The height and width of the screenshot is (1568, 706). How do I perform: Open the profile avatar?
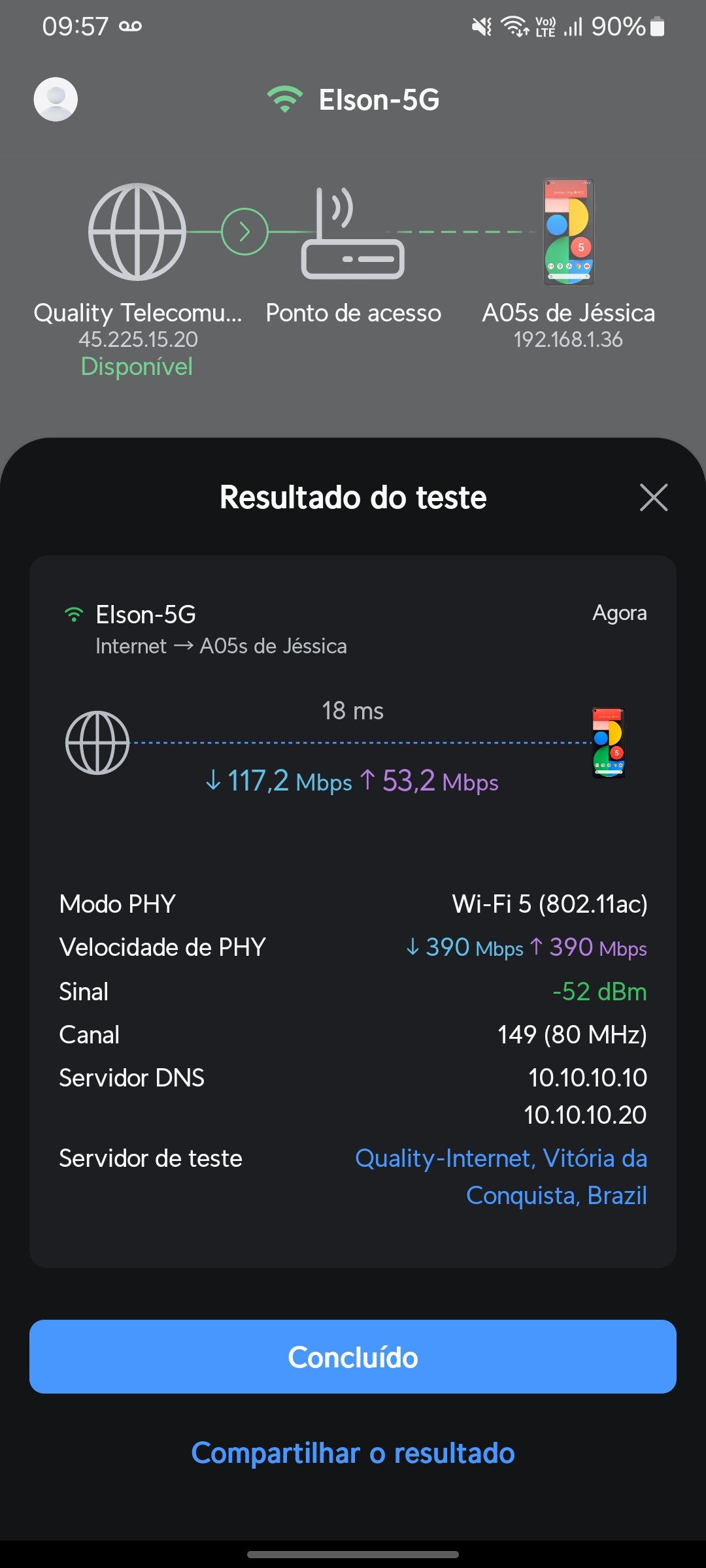pos(56,99)
